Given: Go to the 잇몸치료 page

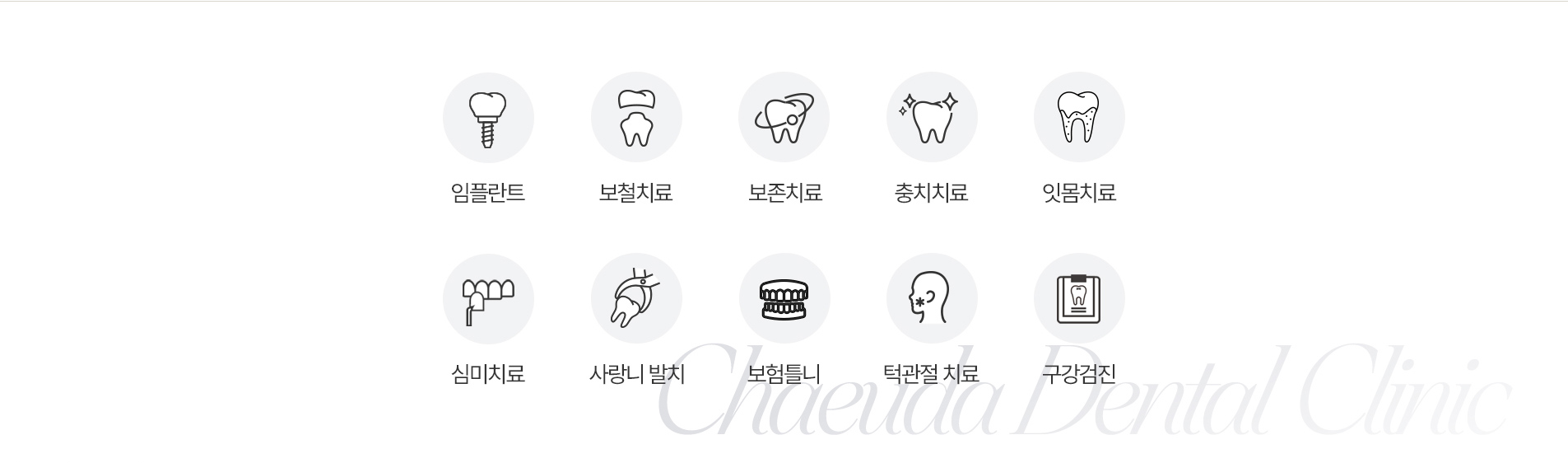Looking at the screenshot, I should pos(1079,118).
